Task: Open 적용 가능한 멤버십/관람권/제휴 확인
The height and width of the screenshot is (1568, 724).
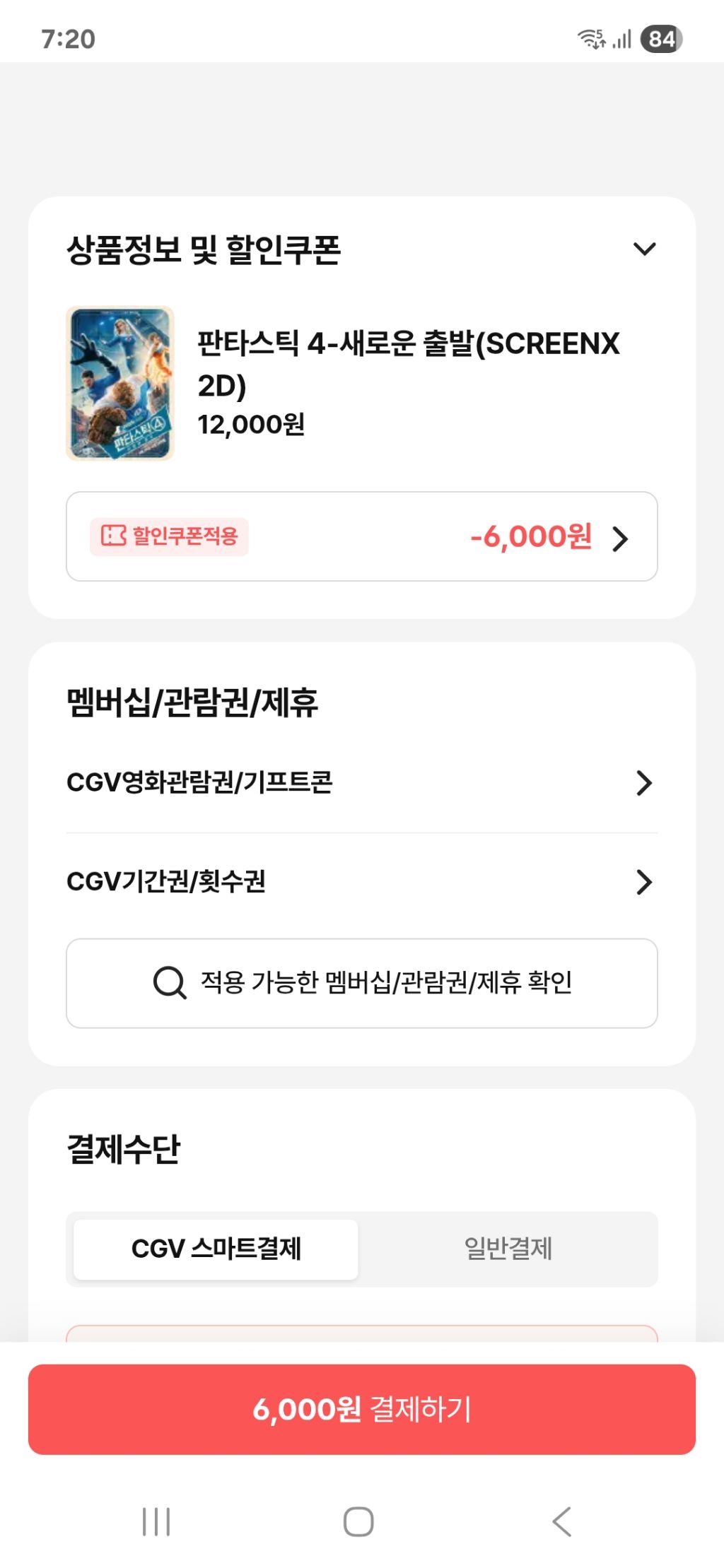Action: coord(361,982)
